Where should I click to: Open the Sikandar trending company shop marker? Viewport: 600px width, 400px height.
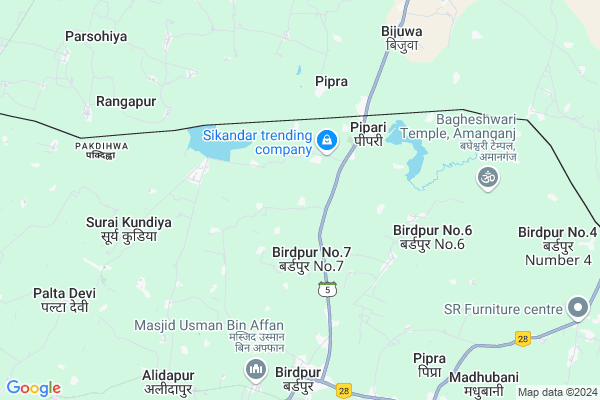(x=326, y=143)
